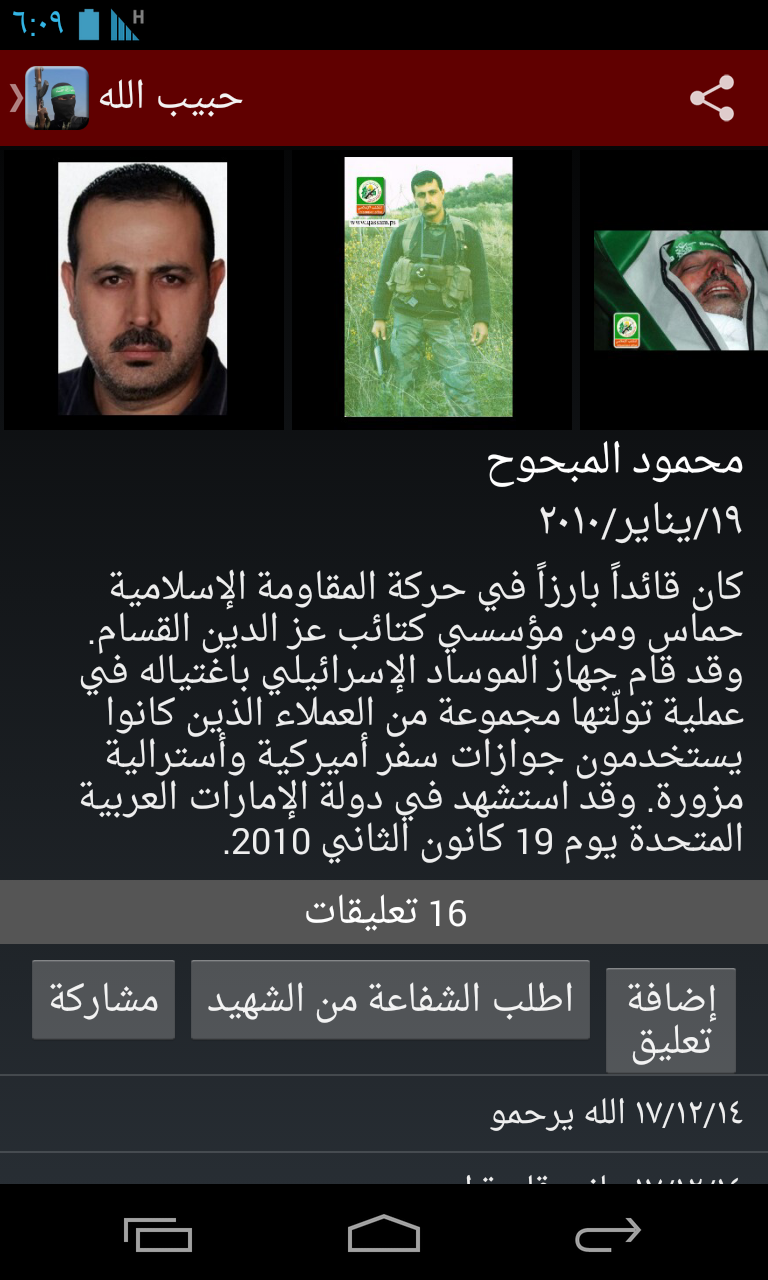
Task: Tap the مشاركة button
Action: (104, 1000)
